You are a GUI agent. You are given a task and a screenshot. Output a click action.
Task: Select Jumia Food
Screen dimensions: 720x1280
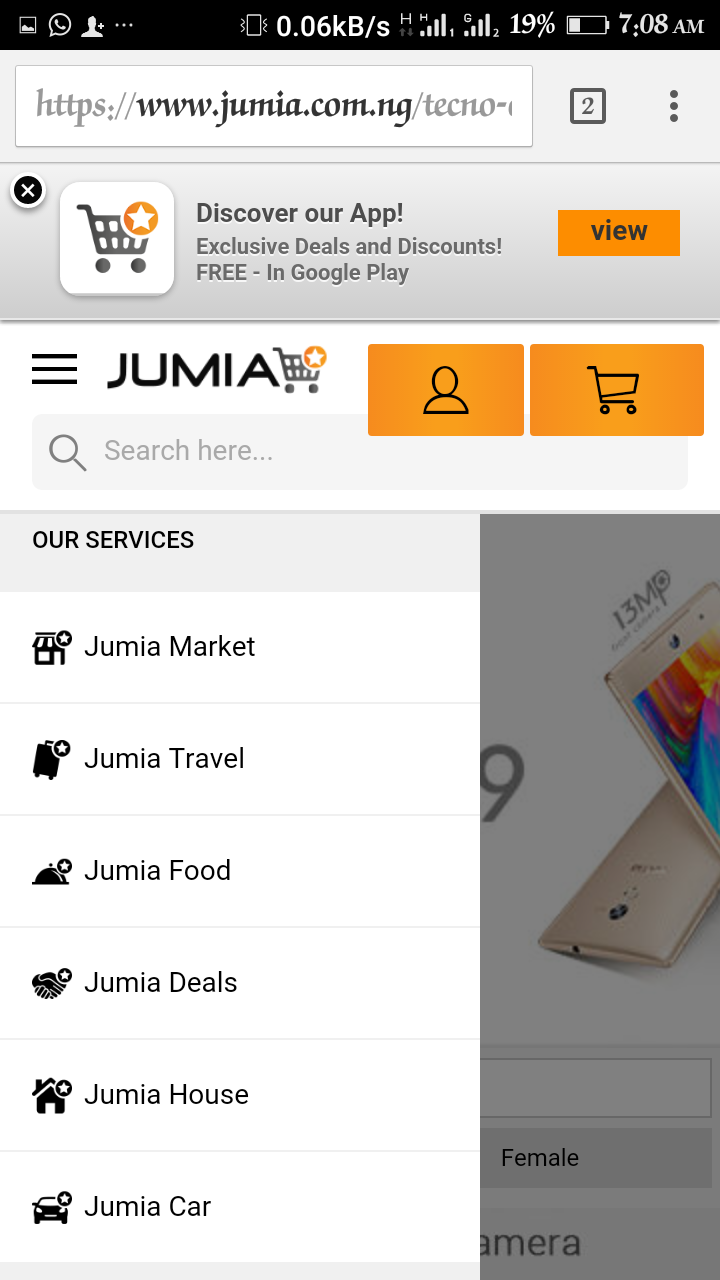[158, 871]
